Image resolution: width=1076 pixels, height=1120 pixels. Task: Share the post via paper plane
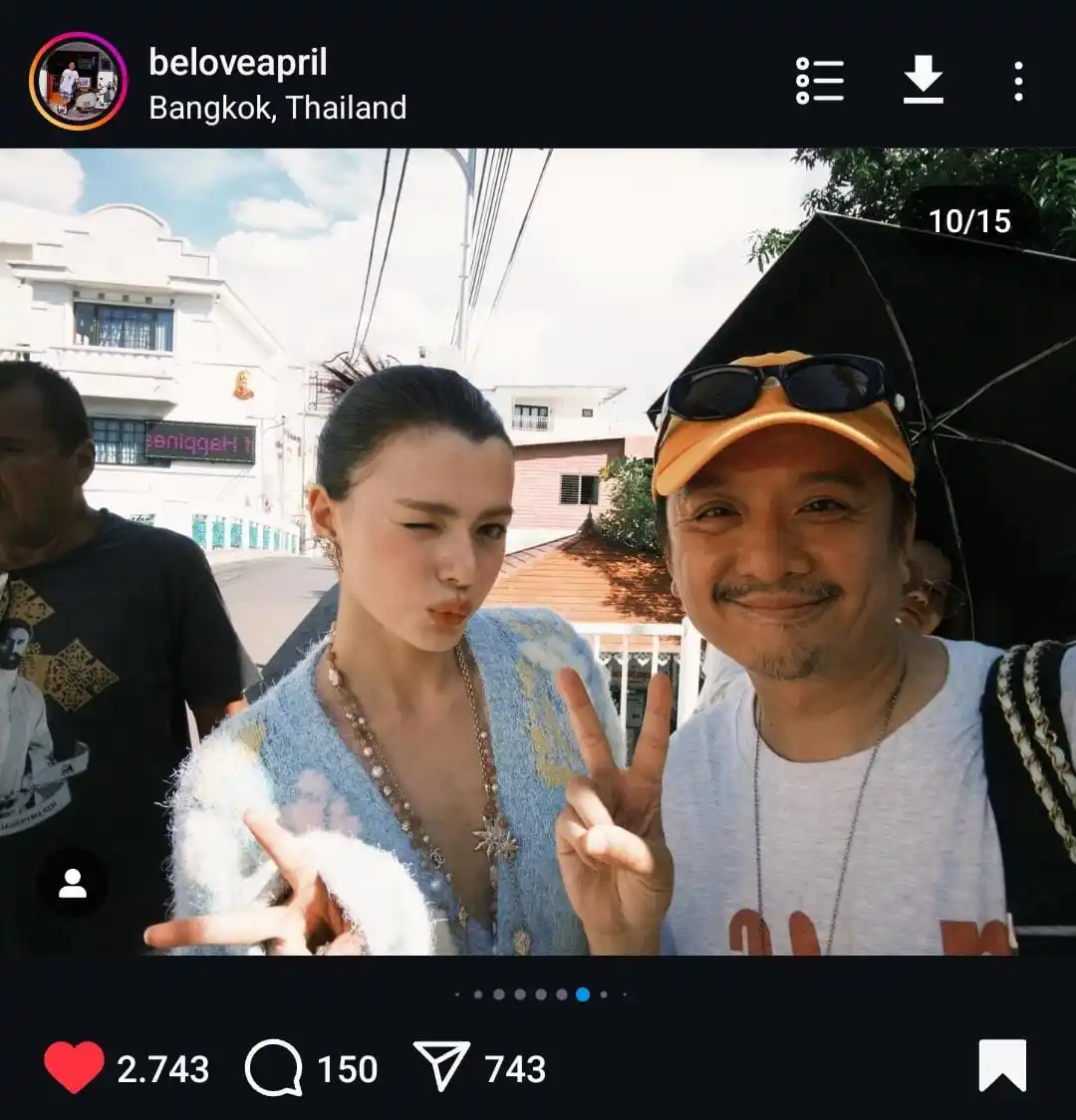[x=441, y=1067]
